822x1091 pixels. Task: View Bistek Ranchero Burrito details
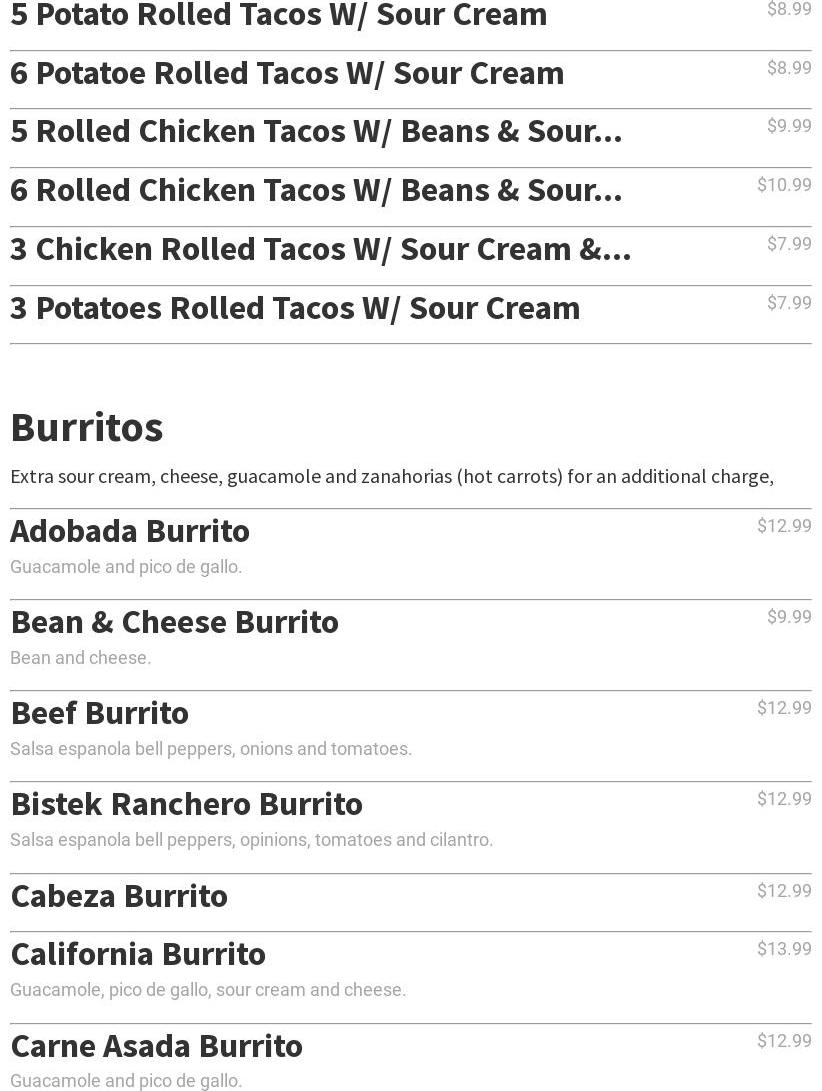186,805
